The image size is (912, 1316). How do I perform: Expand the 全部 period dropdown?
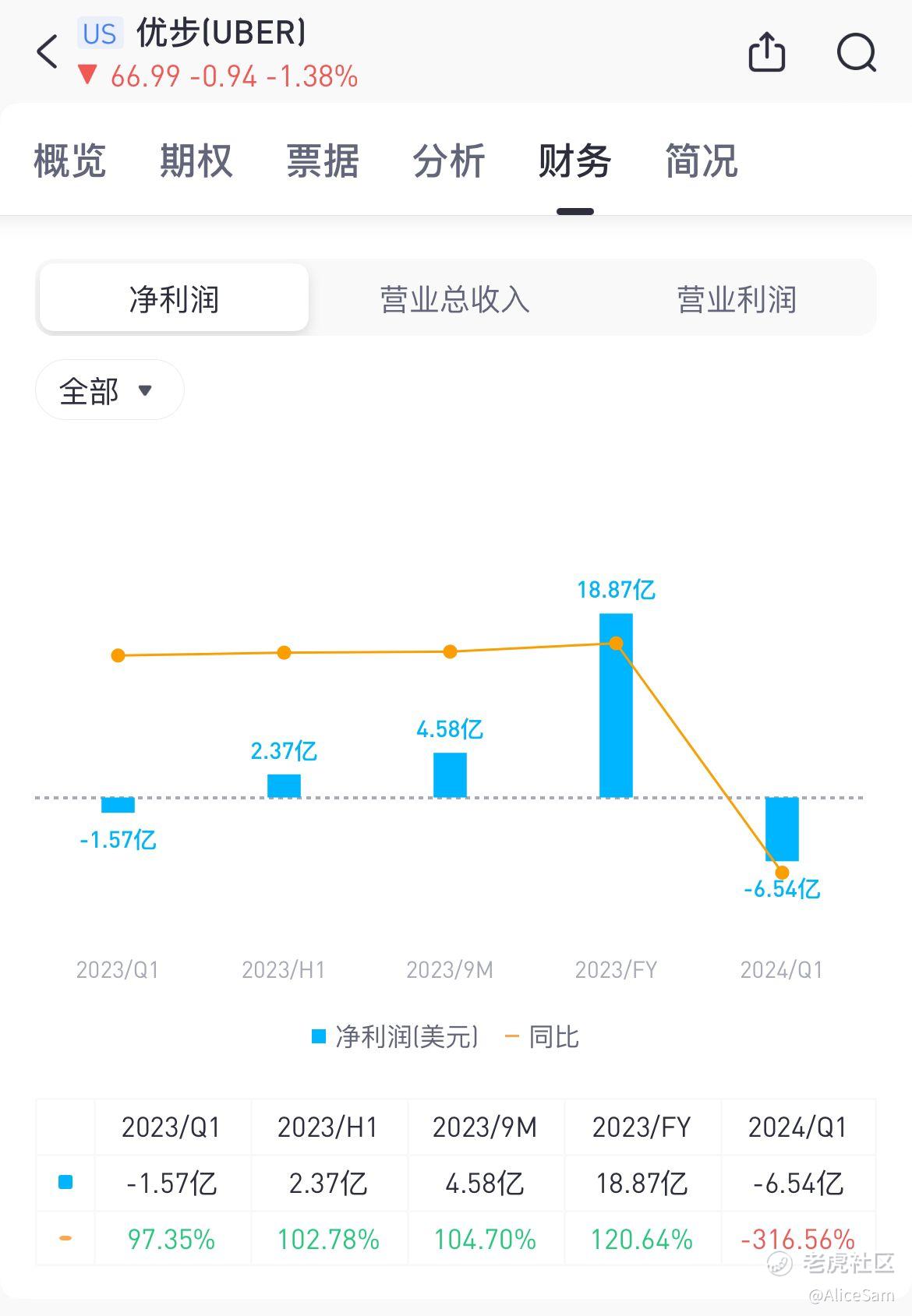click(x=110, y=390)
